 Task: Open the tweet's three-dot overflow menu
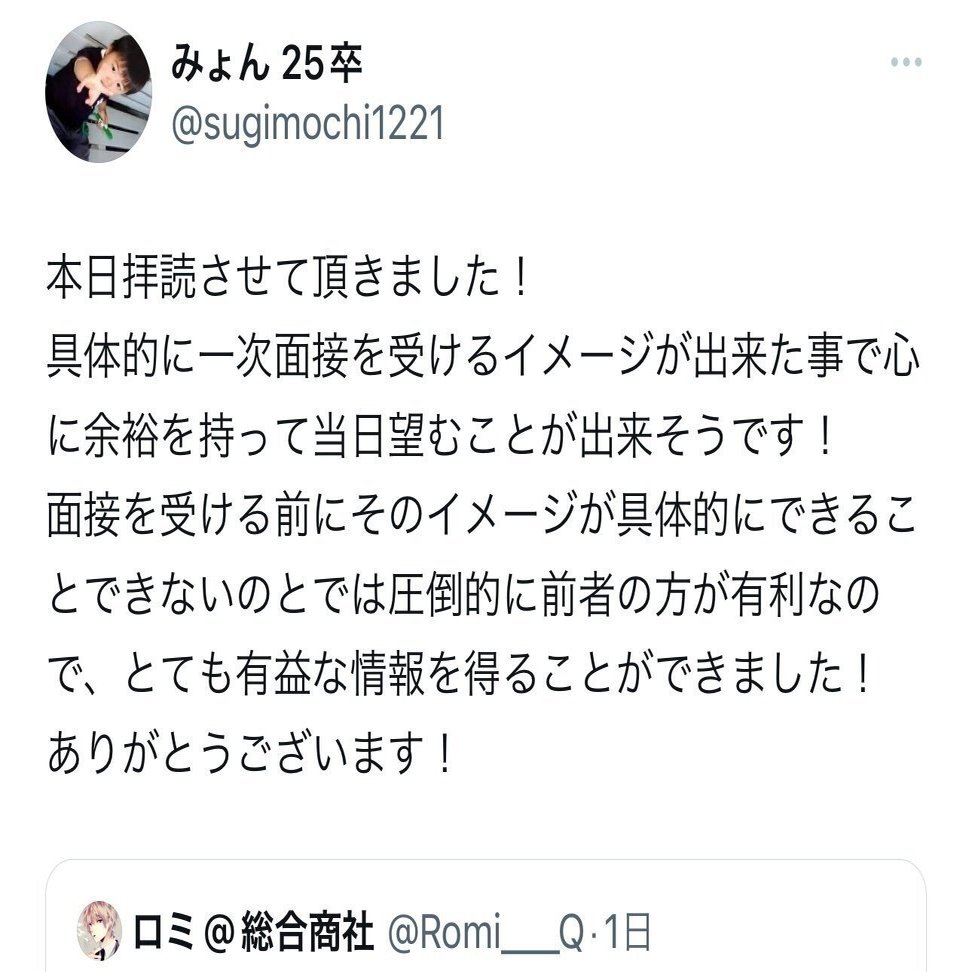click(905, 63)
